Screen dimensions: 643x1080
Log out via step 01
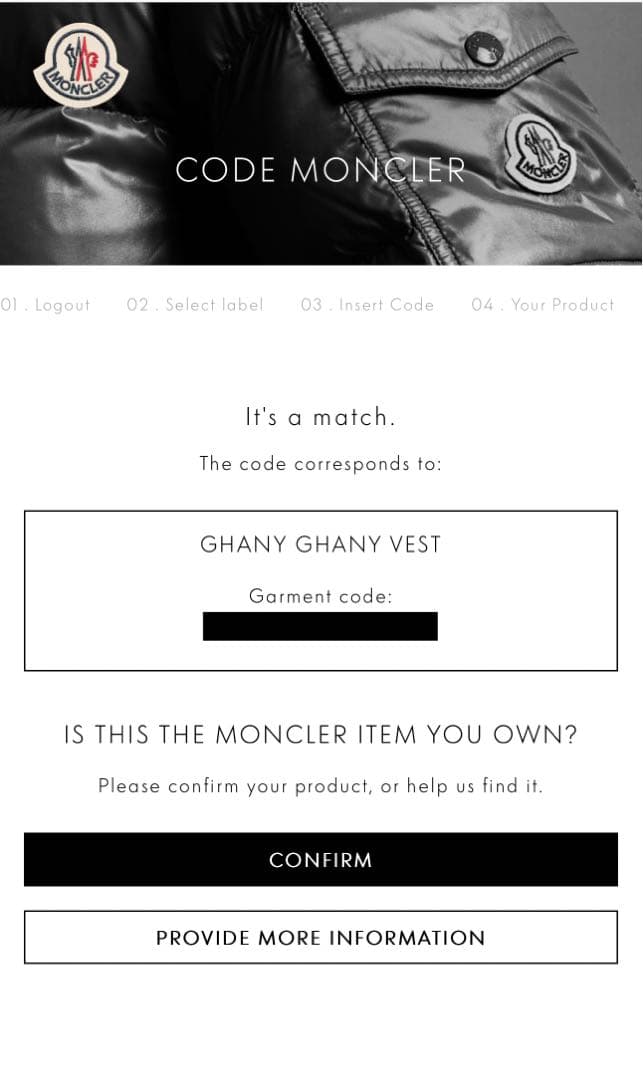tap(46, 305)
